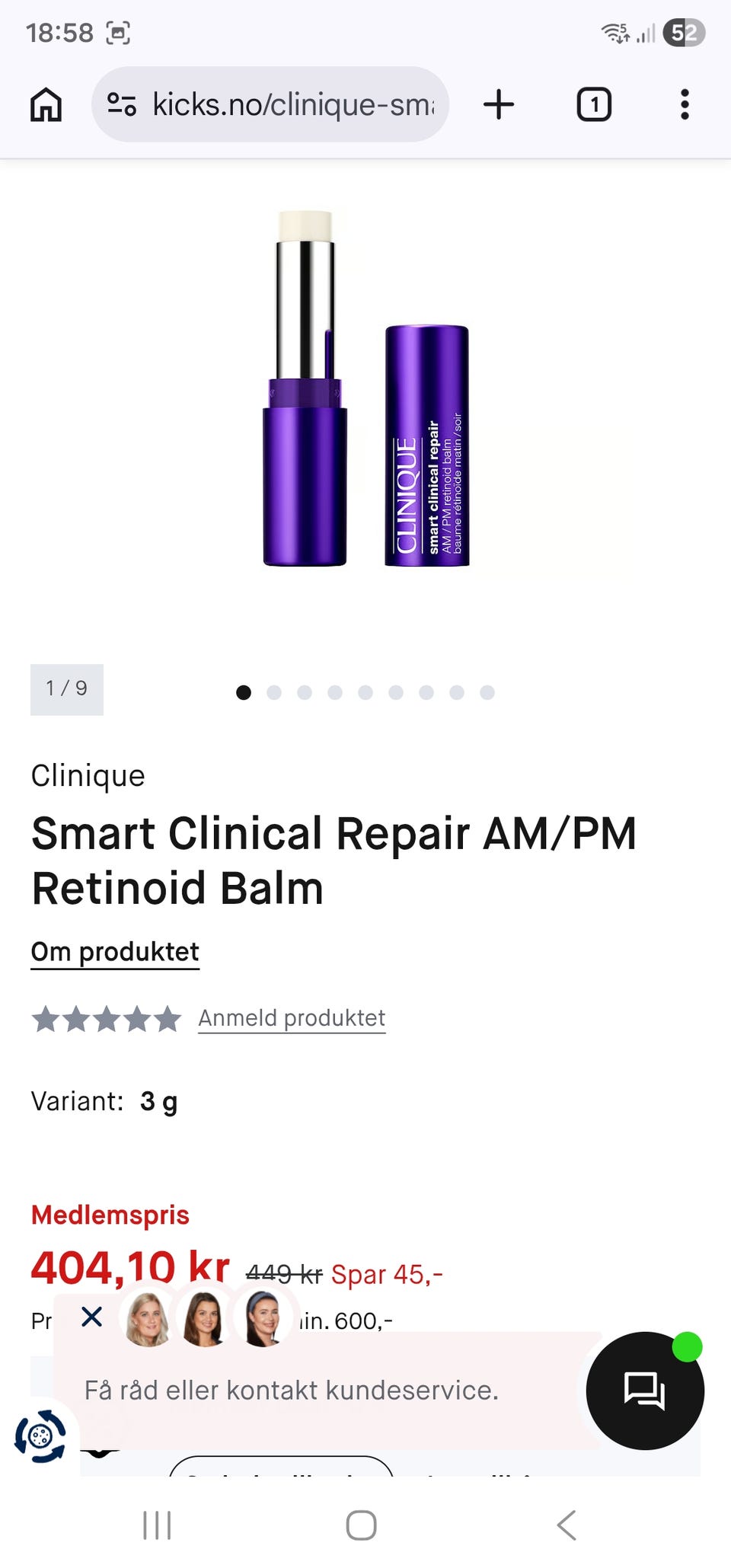Tap the five-star rating
Image resolution: width=731 pixels, height=1568 pixels.
click(x=106, y=1019)
